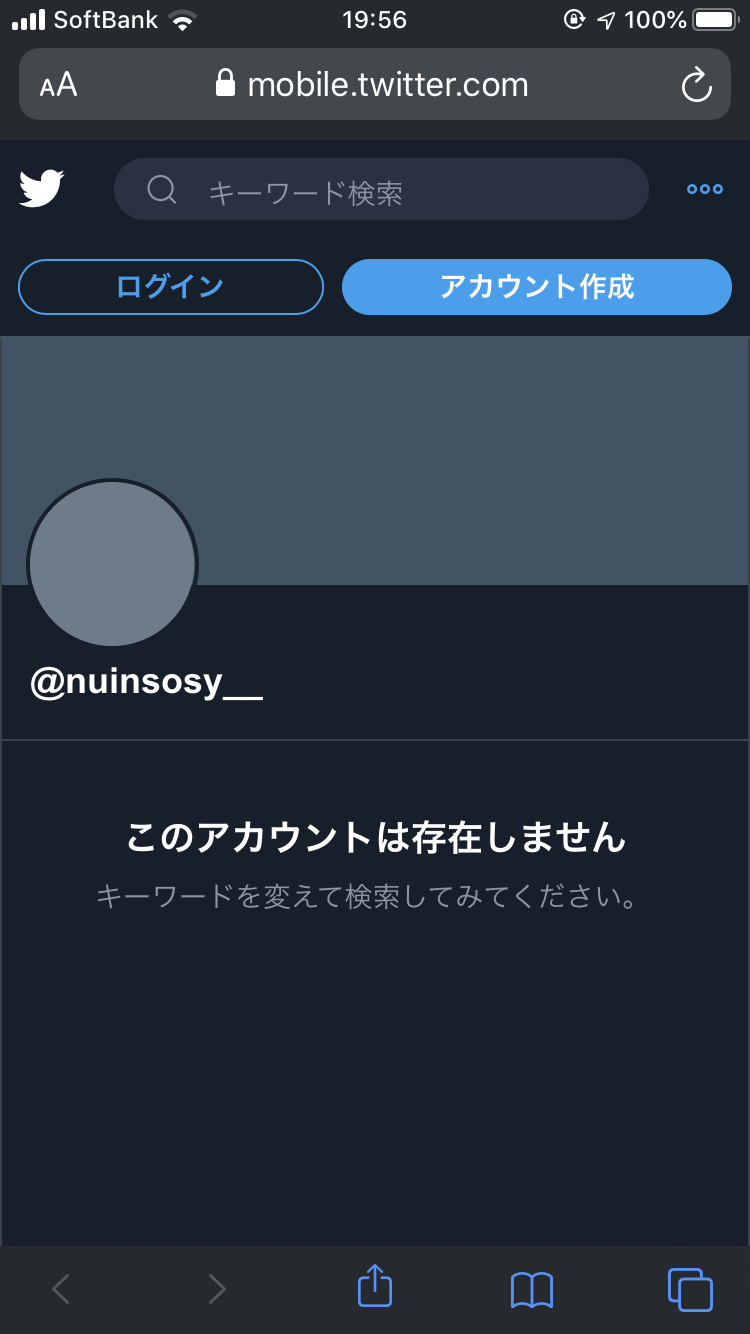Reload the page

coord(696,85)
